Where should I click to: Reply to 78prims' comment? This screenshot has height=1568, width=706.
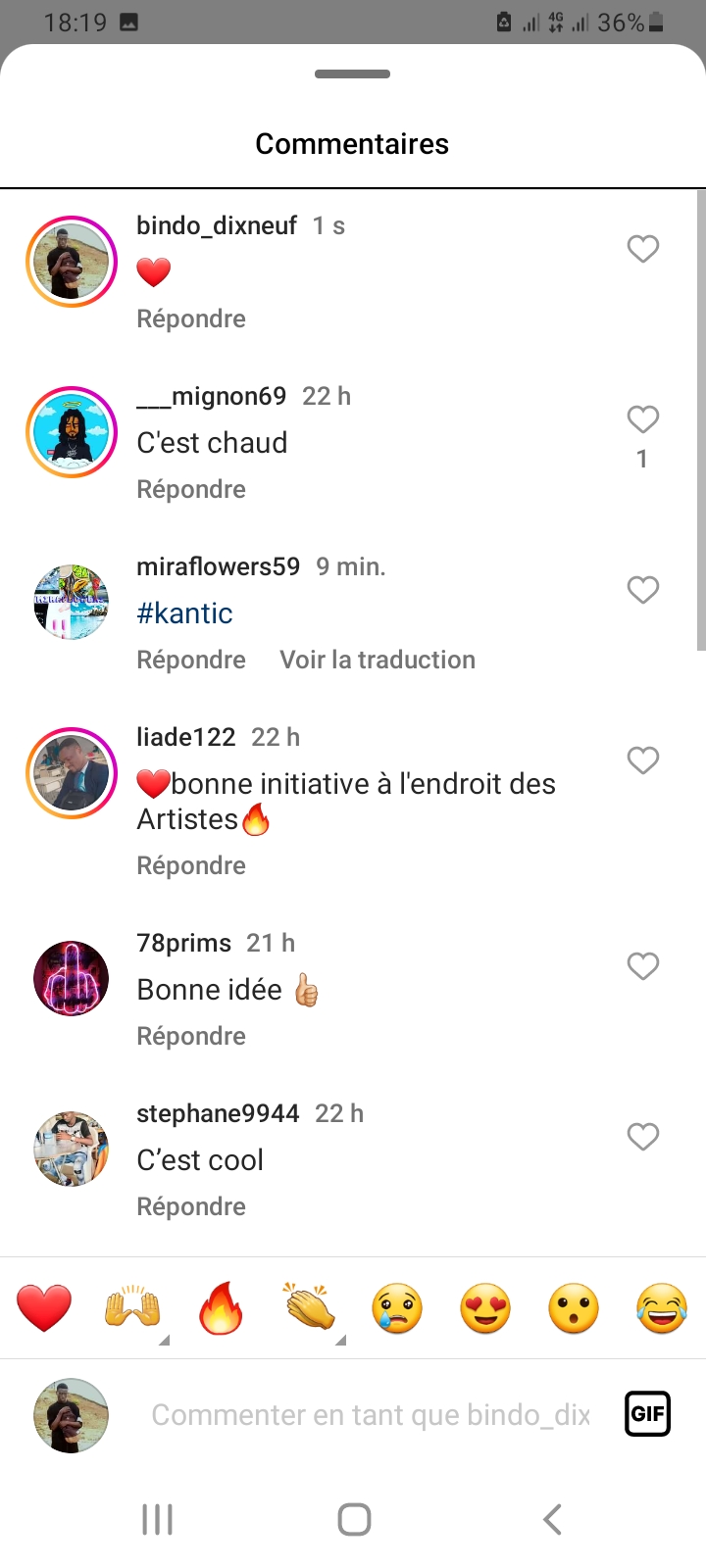[191, 1036]
